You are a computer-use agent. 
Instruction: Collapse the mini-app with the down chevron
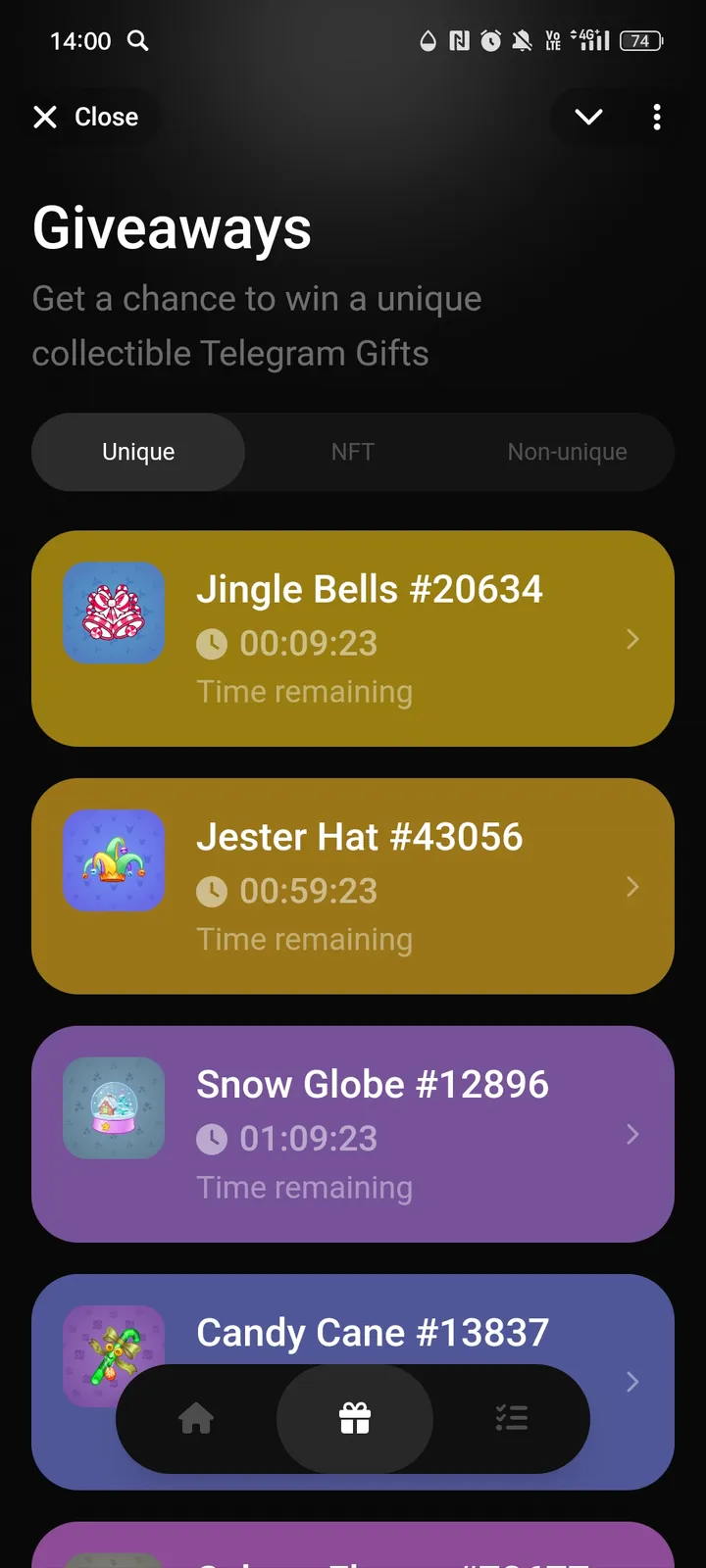tap(587, 117)
